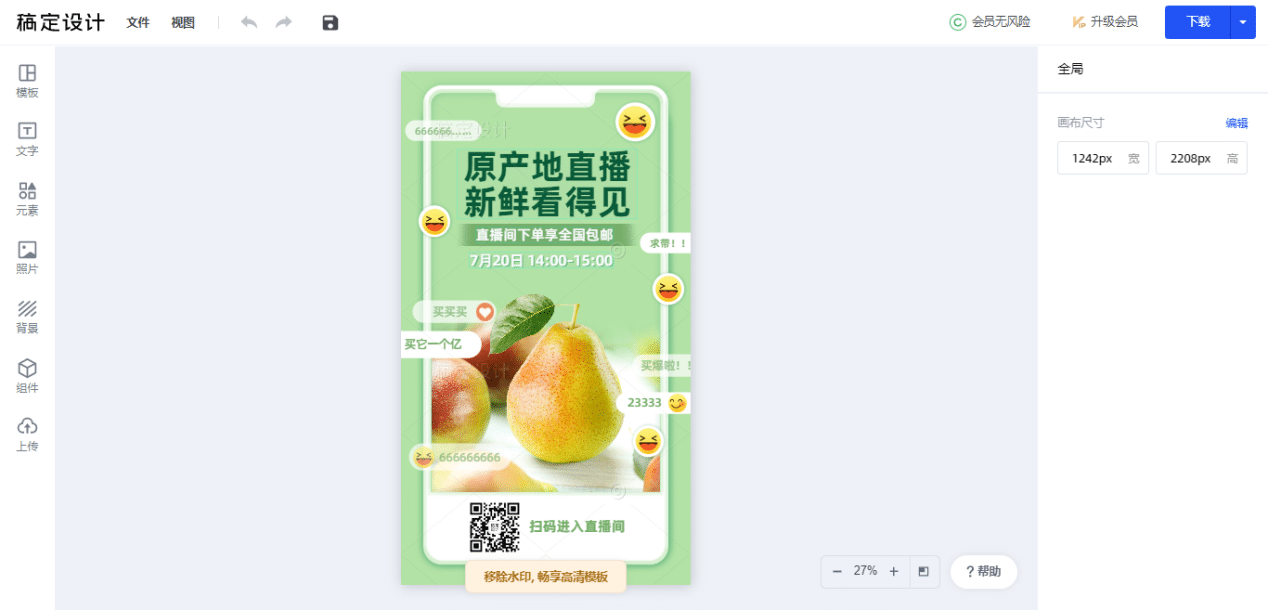Viewport: 1268px width, 610px height.
Task: Open the 元素 elements panel
Action: (x=27, y=198)
